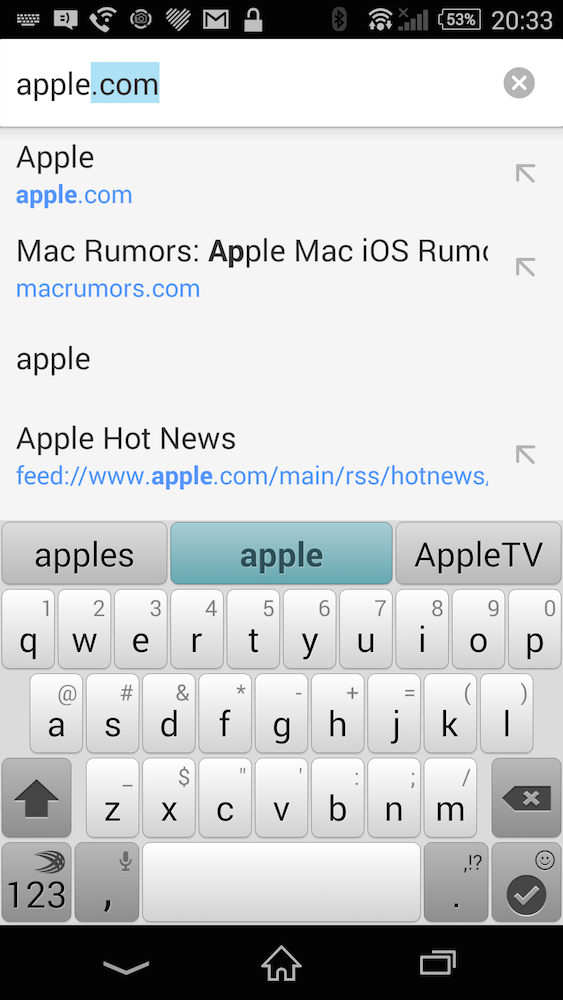Select the highlighted "apple" prediction
Screen dimensions: 563x1000
coord(281,554)
